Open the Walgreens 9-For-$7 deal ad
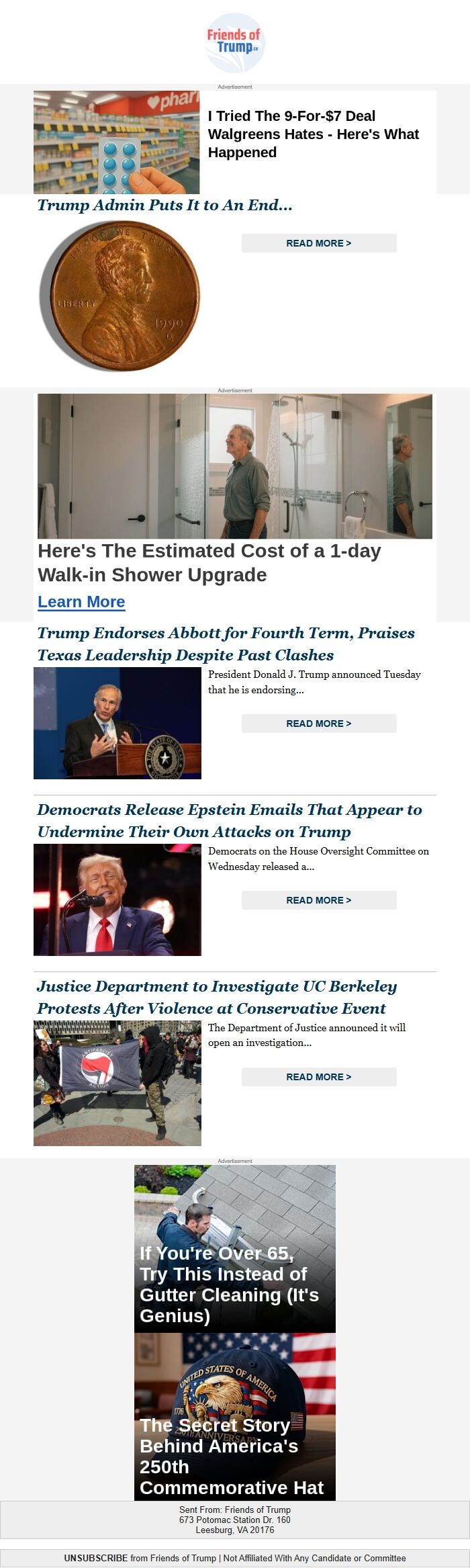Image resolution: width=470 pixels, height=1568 pixels. tap(313, 134)
